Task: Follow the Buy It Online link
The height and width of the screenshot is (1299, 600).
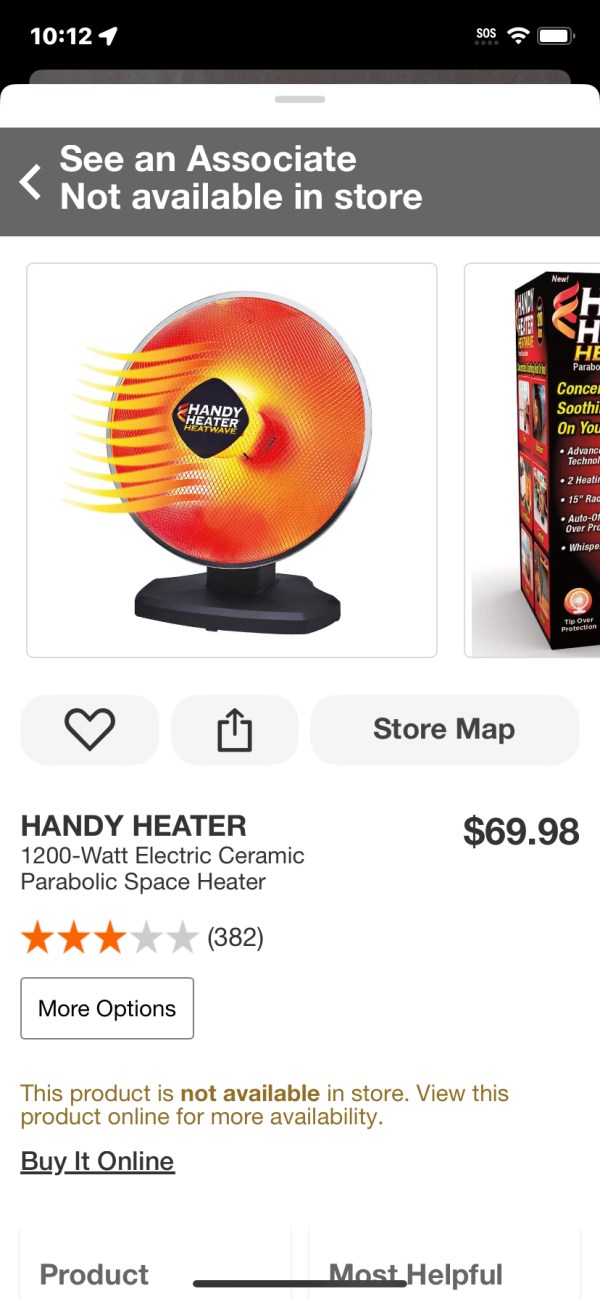Action: tap(98, 1162)
